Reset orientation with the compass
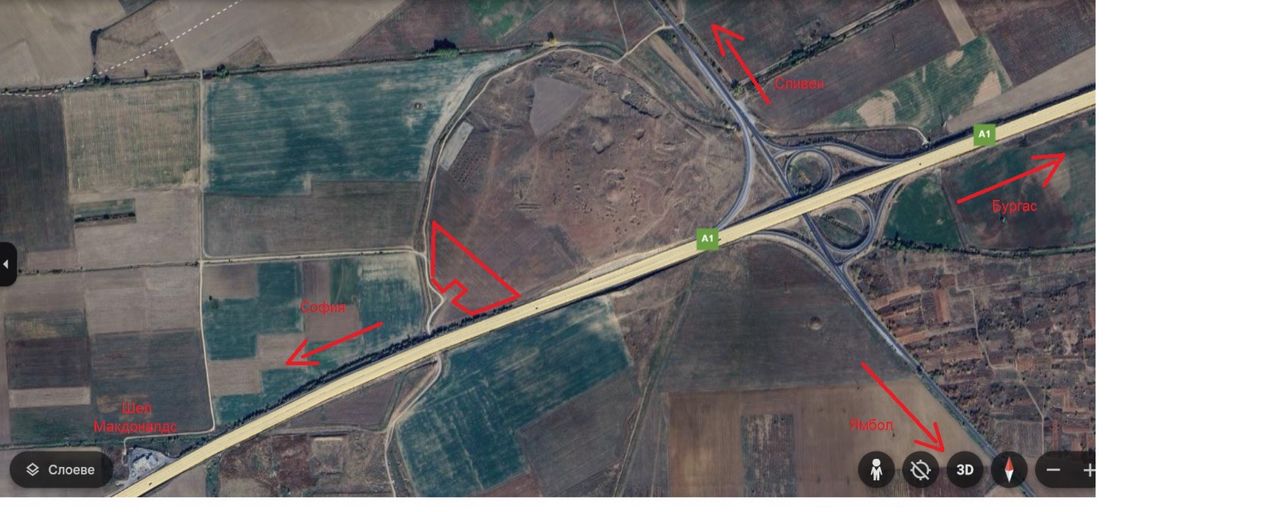1280x512 pixels. [1009, 469]
